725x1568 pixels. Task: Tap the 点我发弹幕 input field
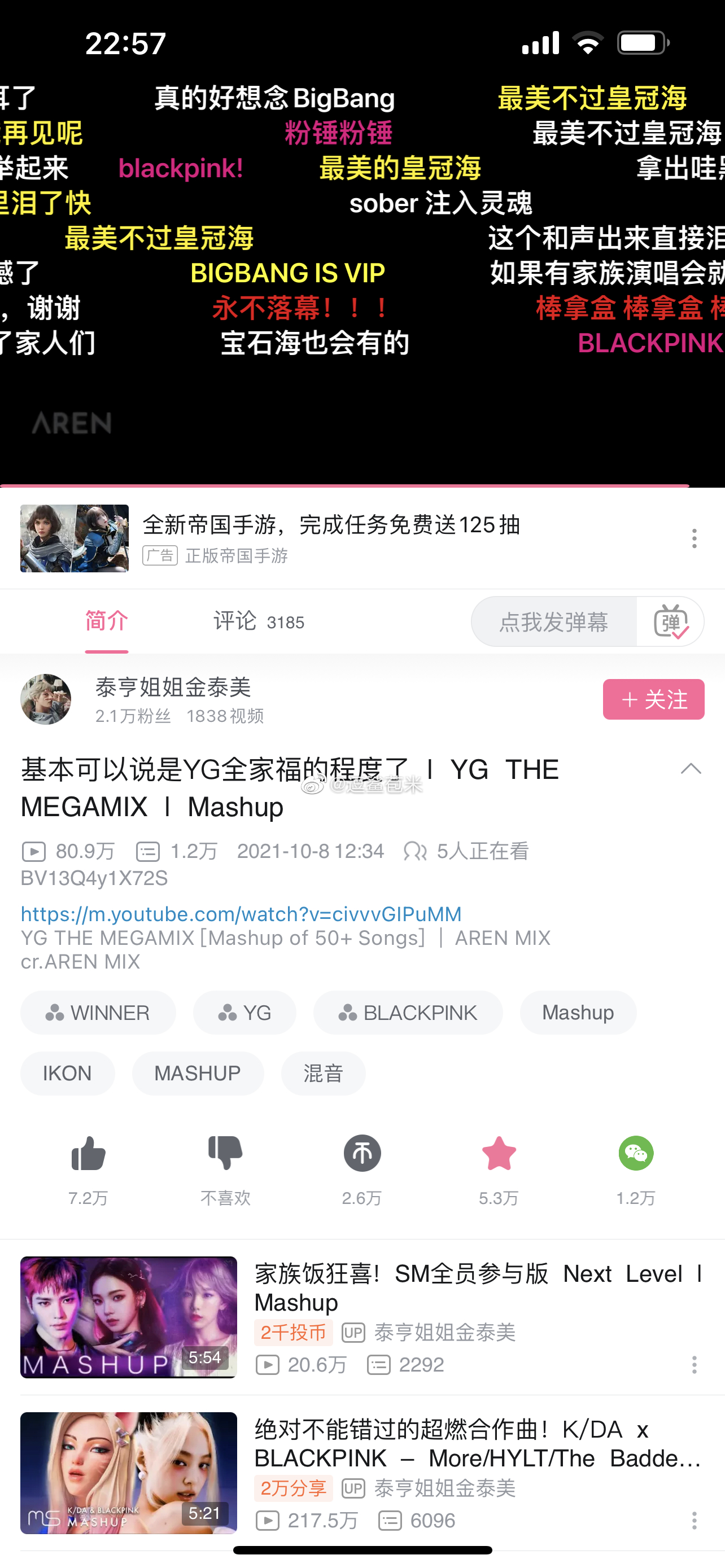(x=553, y=621)
